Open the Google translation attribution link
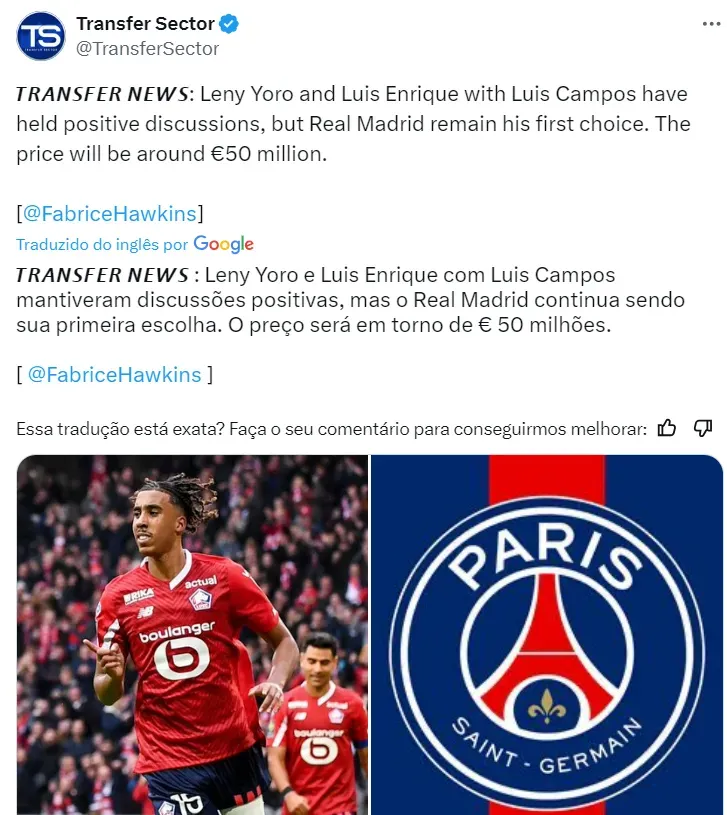 coord(223,244)
